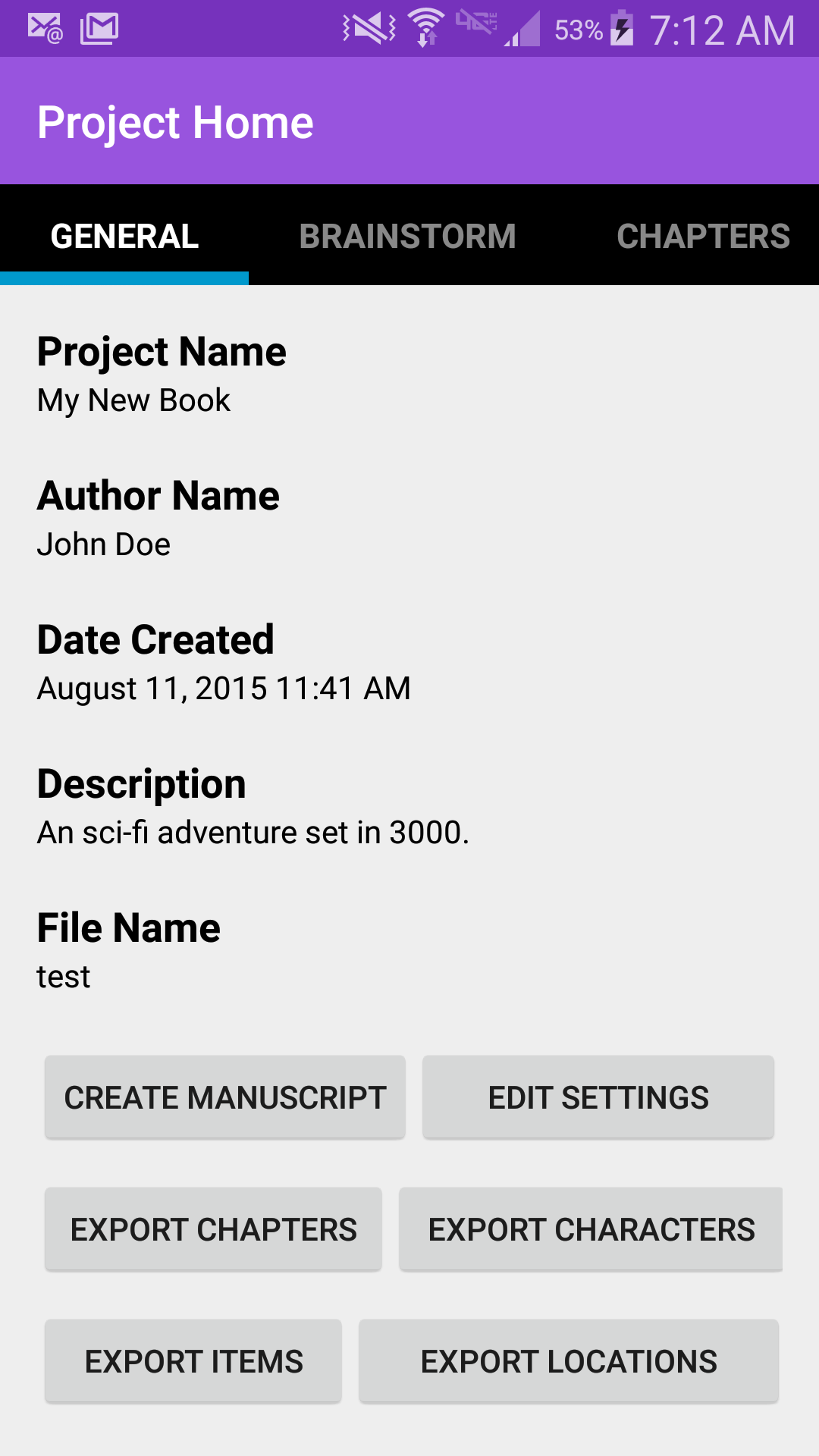Select the project name 'My New Book'
Viewport: 819px width, 1456px height.
134,400
